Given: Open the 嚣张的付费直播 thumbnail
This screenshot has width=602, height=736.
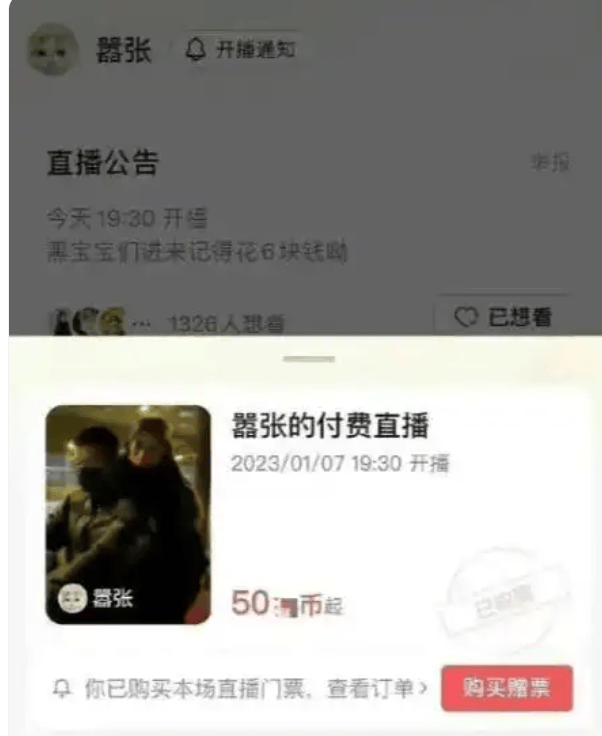Looking at the screenshot, I should coord(128,514).
